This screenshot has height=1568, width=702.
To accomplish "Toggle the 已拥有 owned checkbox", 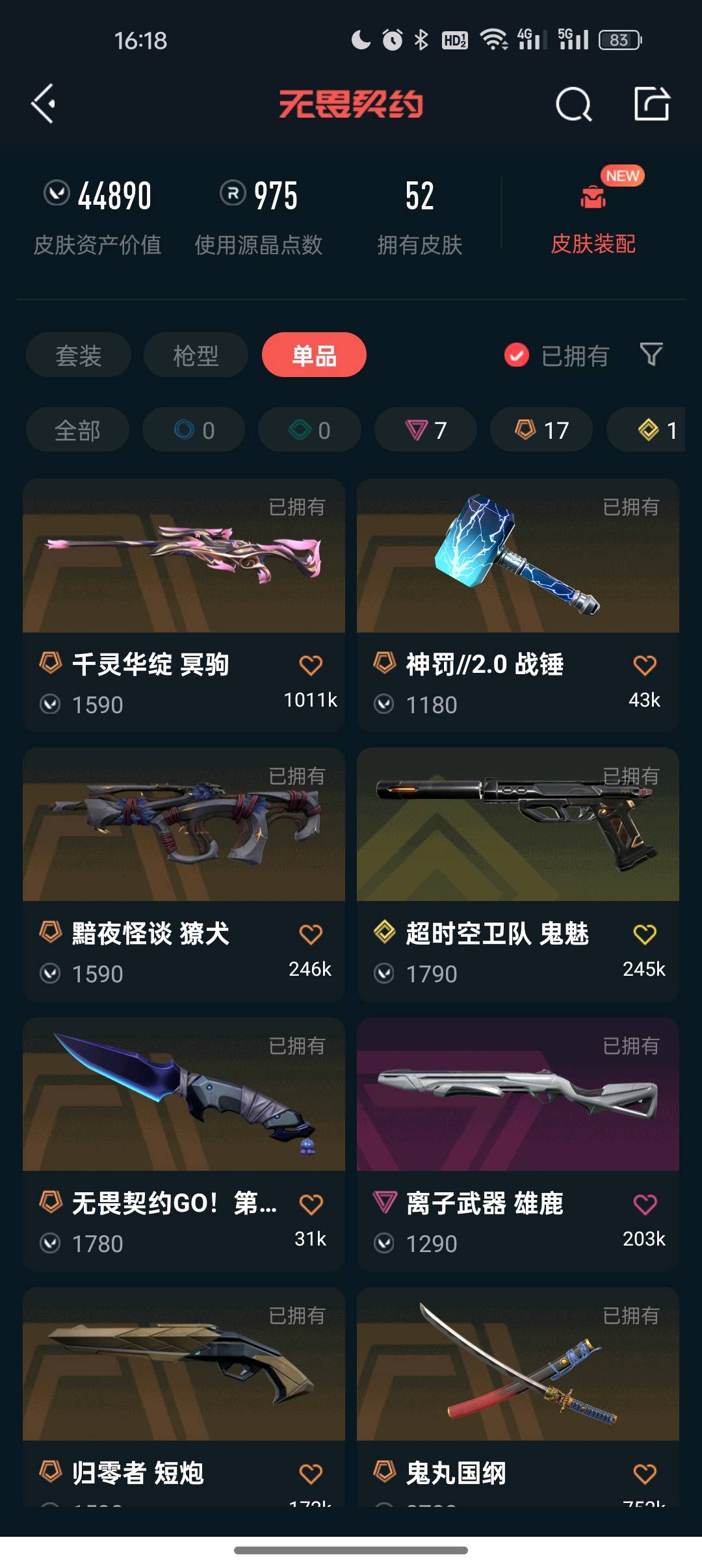I will tap(517, 355).
